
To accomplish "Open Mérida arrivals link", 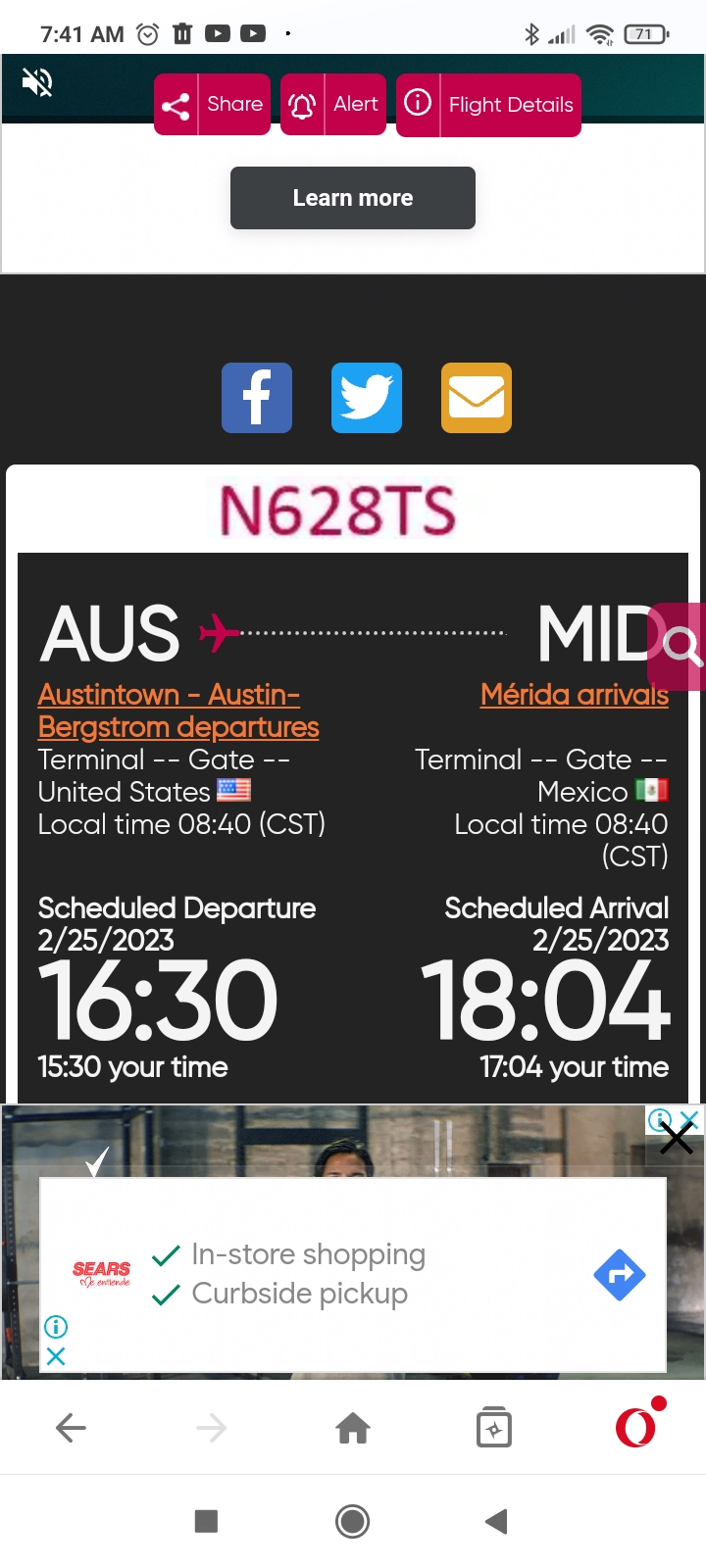I will (574, 694).
